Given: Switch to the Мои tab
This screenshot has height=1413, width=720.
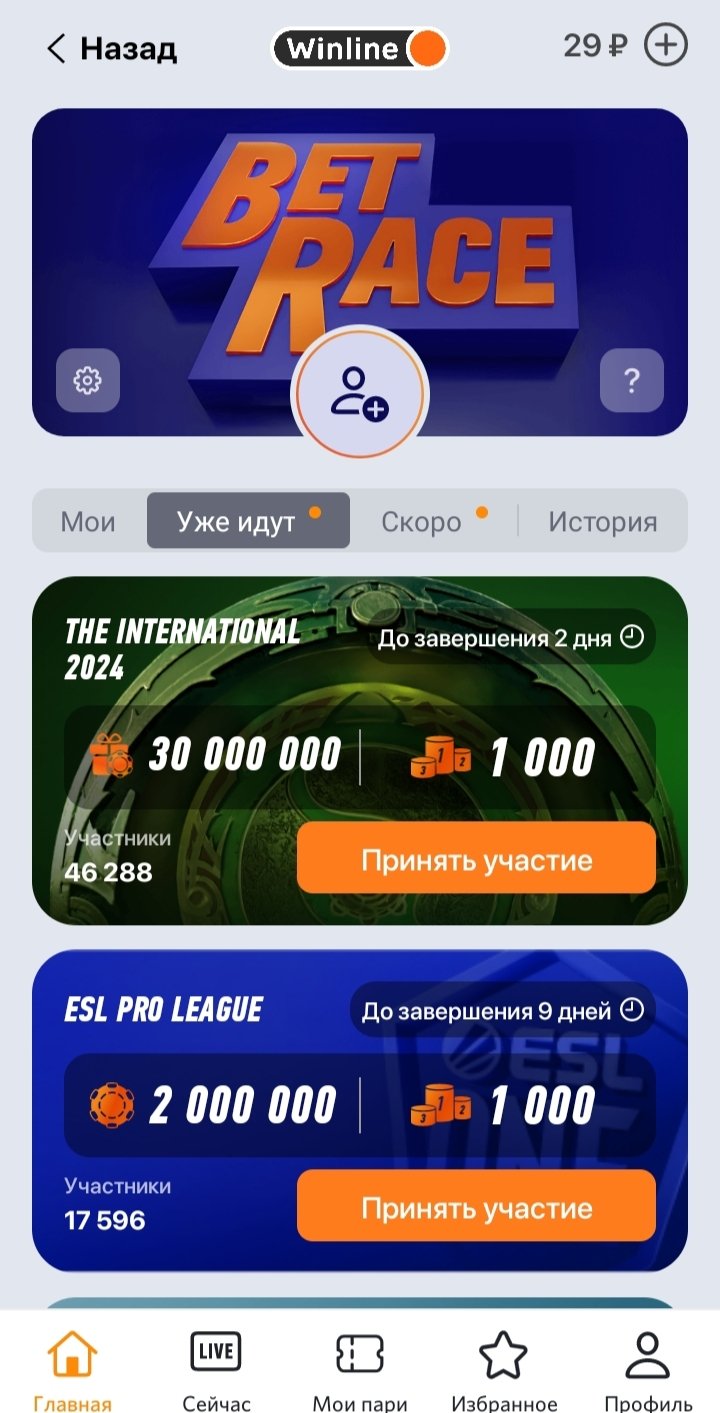Looking at the screenshot, I should (x=88, y=521).
